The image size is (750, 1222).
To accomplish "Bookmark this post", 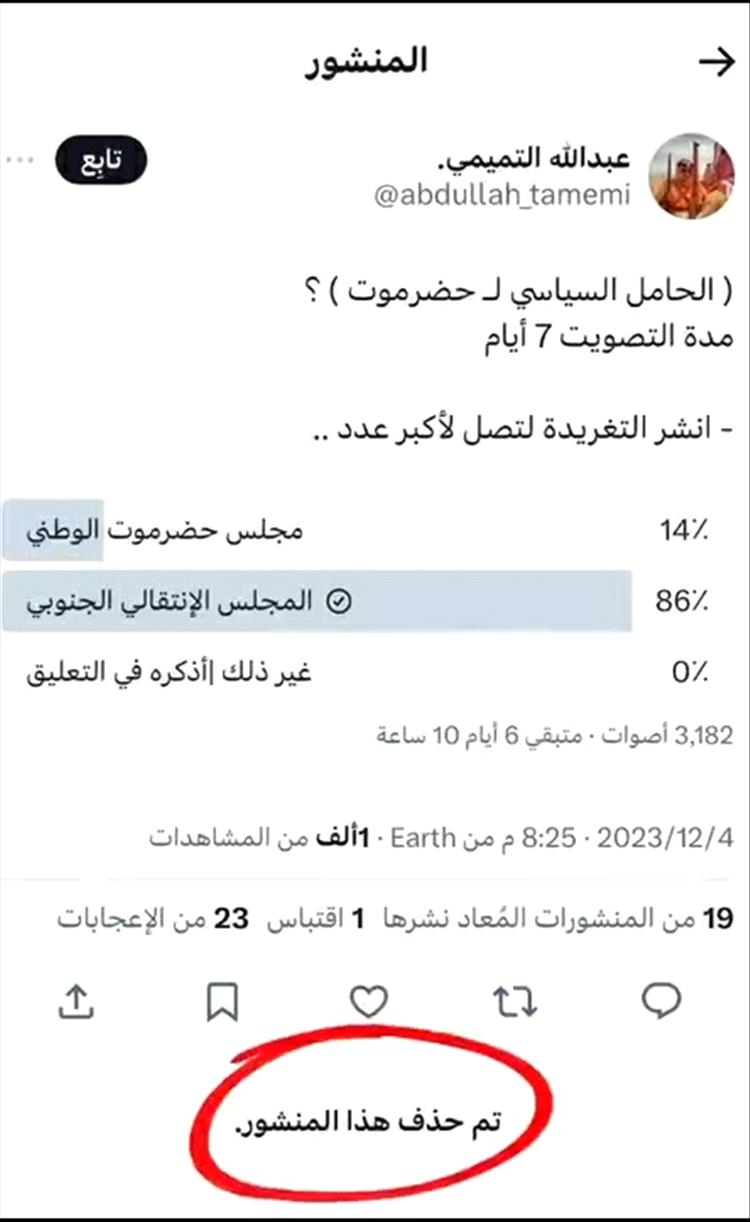I will tap(222, 1000).
